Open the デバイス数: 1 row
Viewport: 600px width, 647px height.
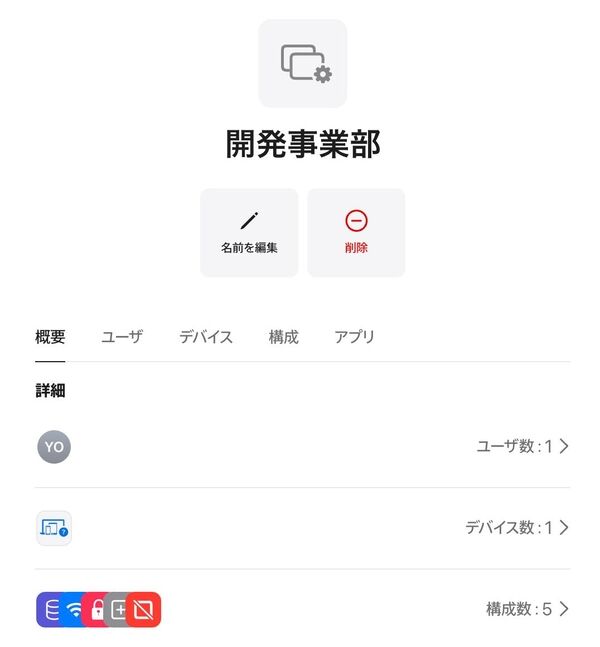tap(302, 527)
